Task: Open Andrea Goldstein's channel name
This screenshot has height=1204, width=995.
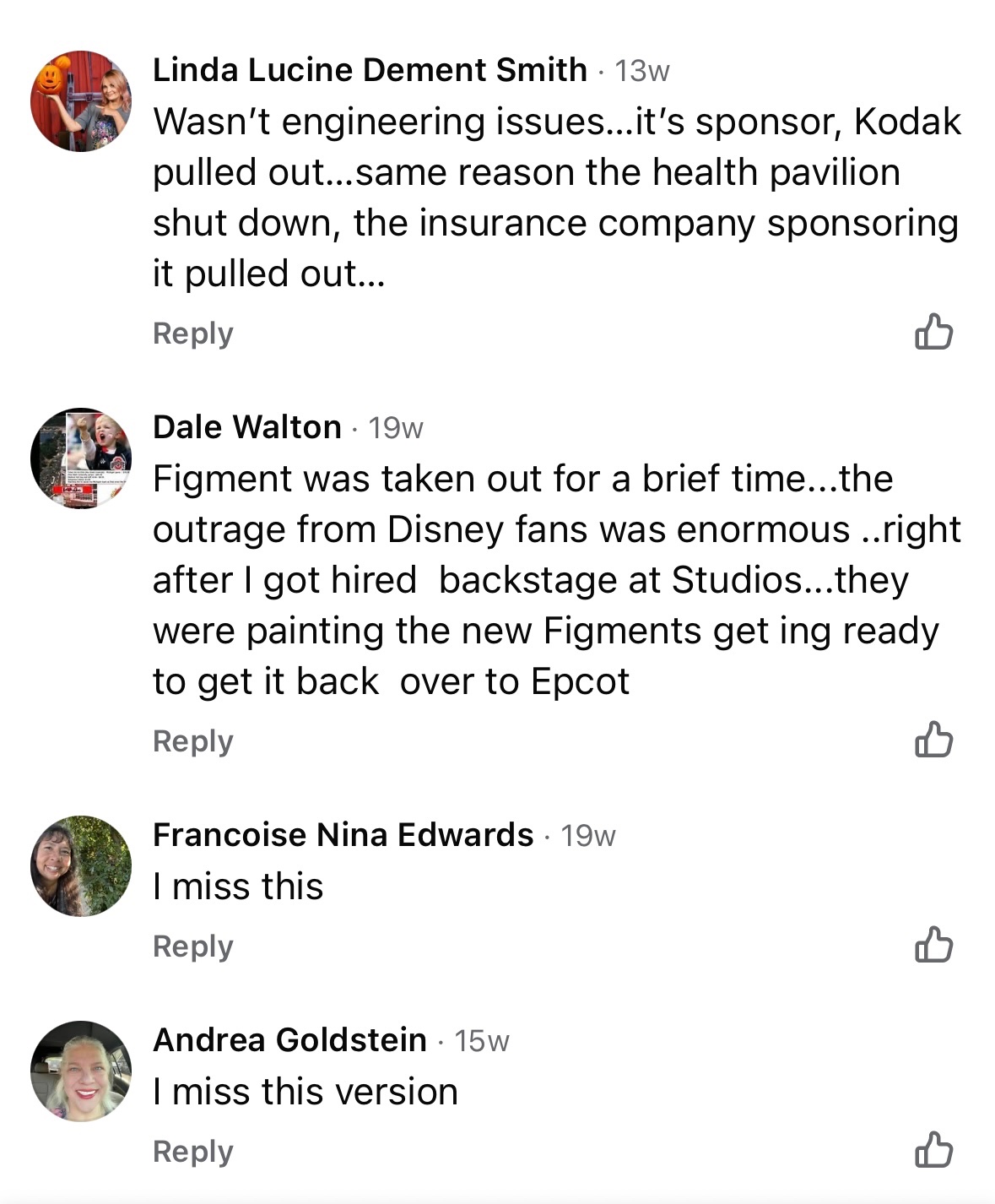Action: tap(289, 1040)
